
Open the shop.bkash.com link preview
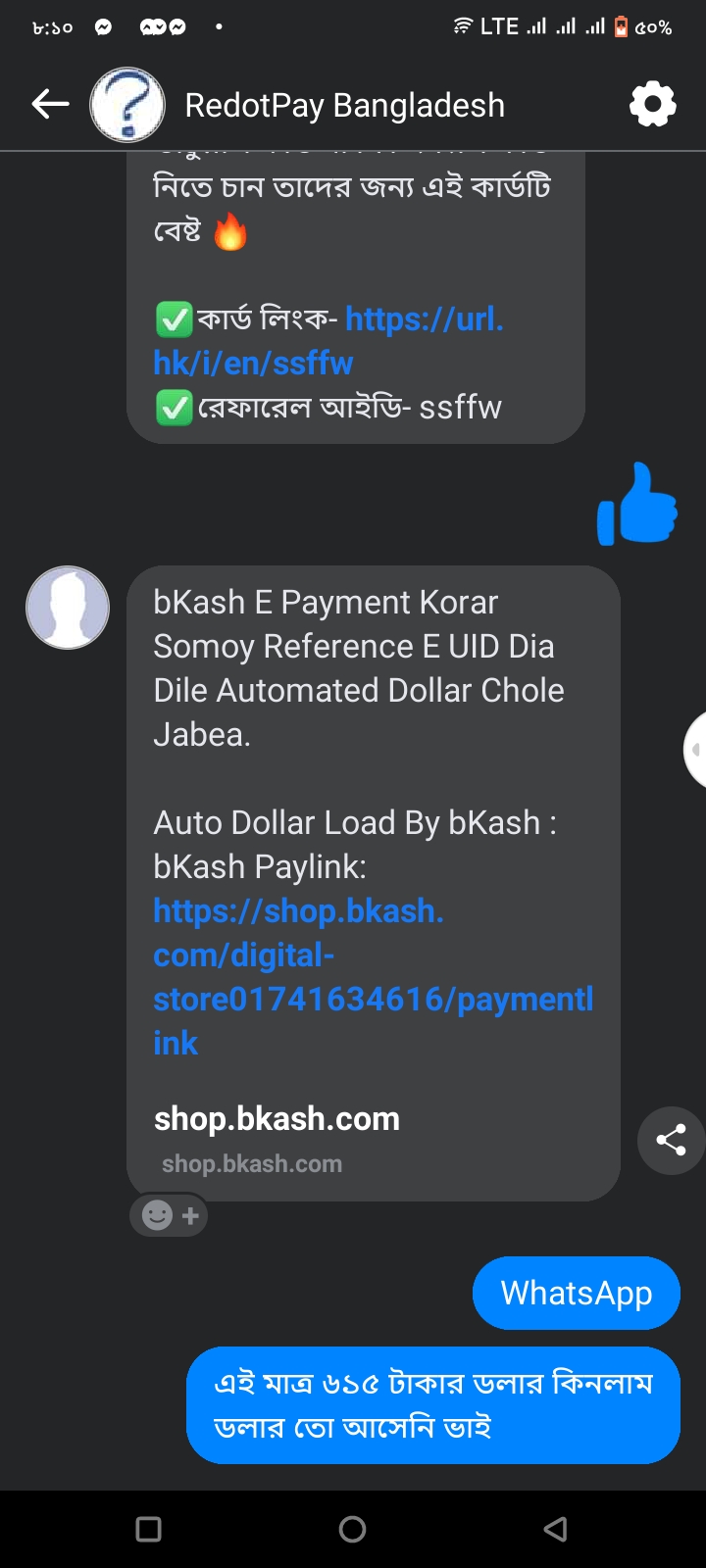[277, 1140]
